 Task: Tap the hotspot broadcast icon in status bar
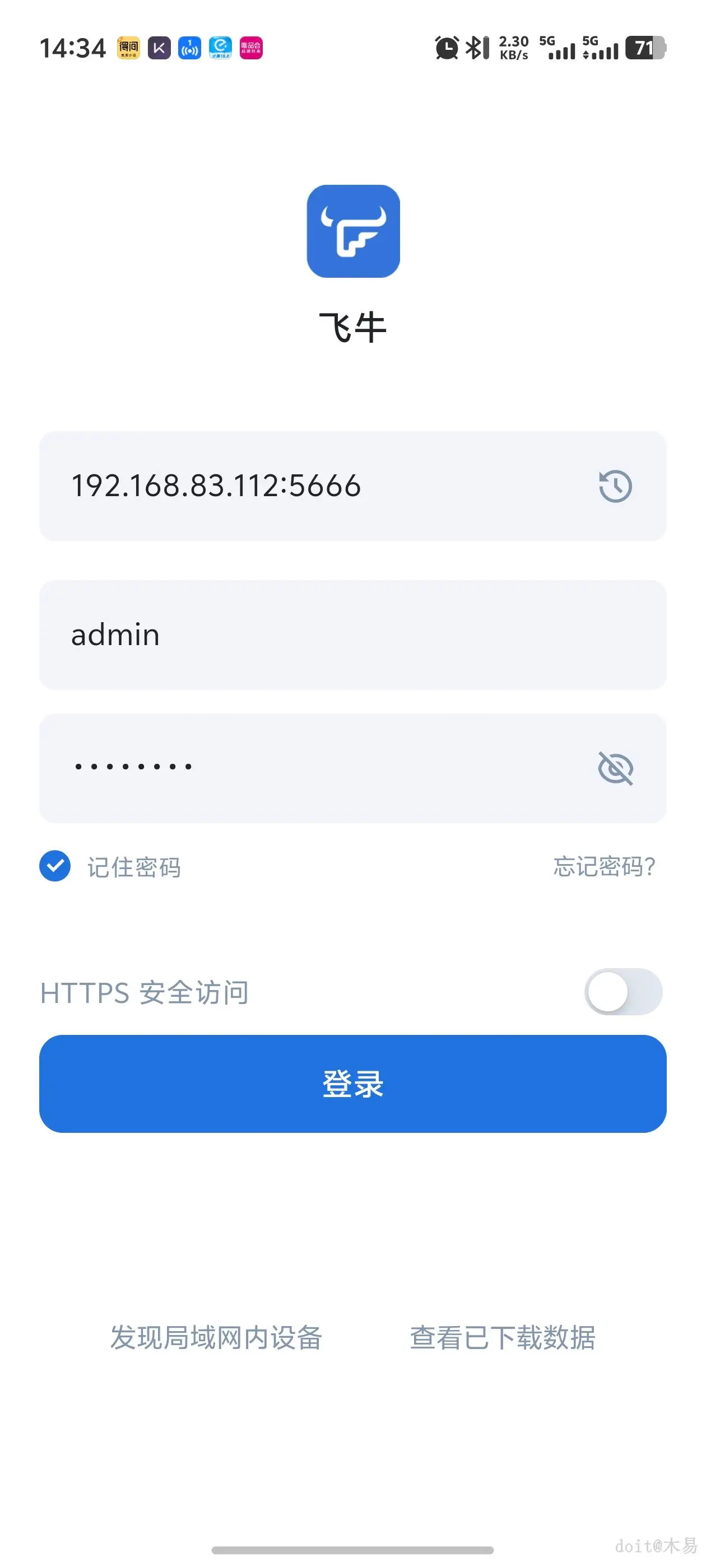189,48
